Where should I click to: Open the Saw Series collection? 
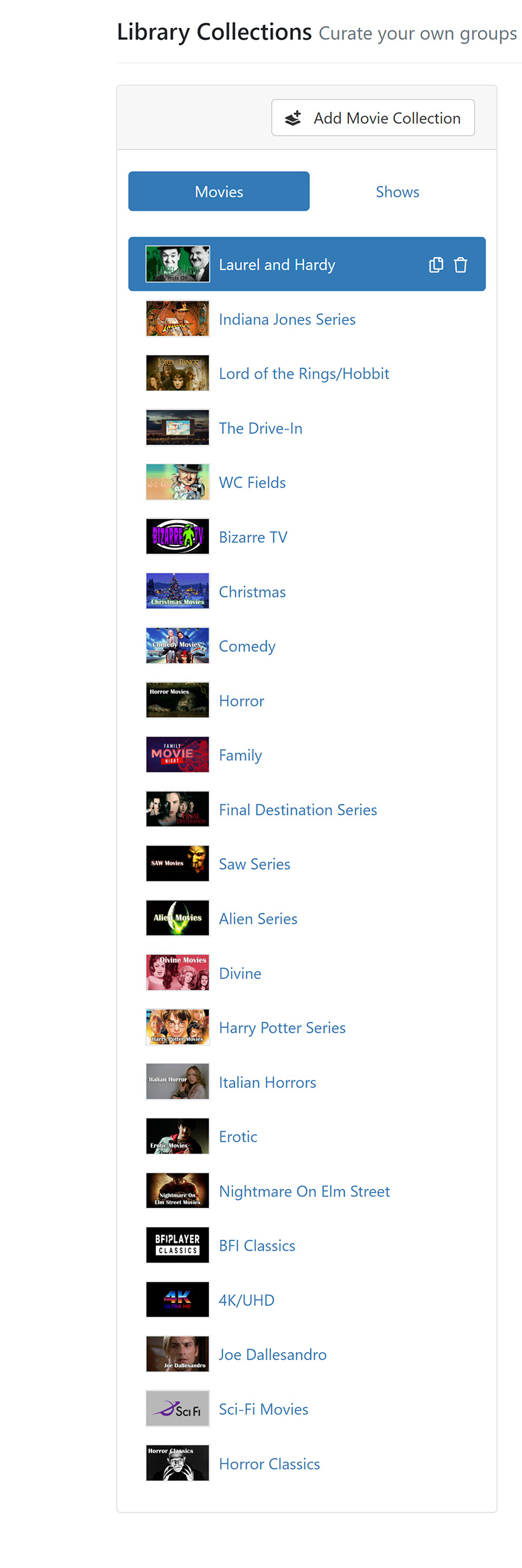254,864
